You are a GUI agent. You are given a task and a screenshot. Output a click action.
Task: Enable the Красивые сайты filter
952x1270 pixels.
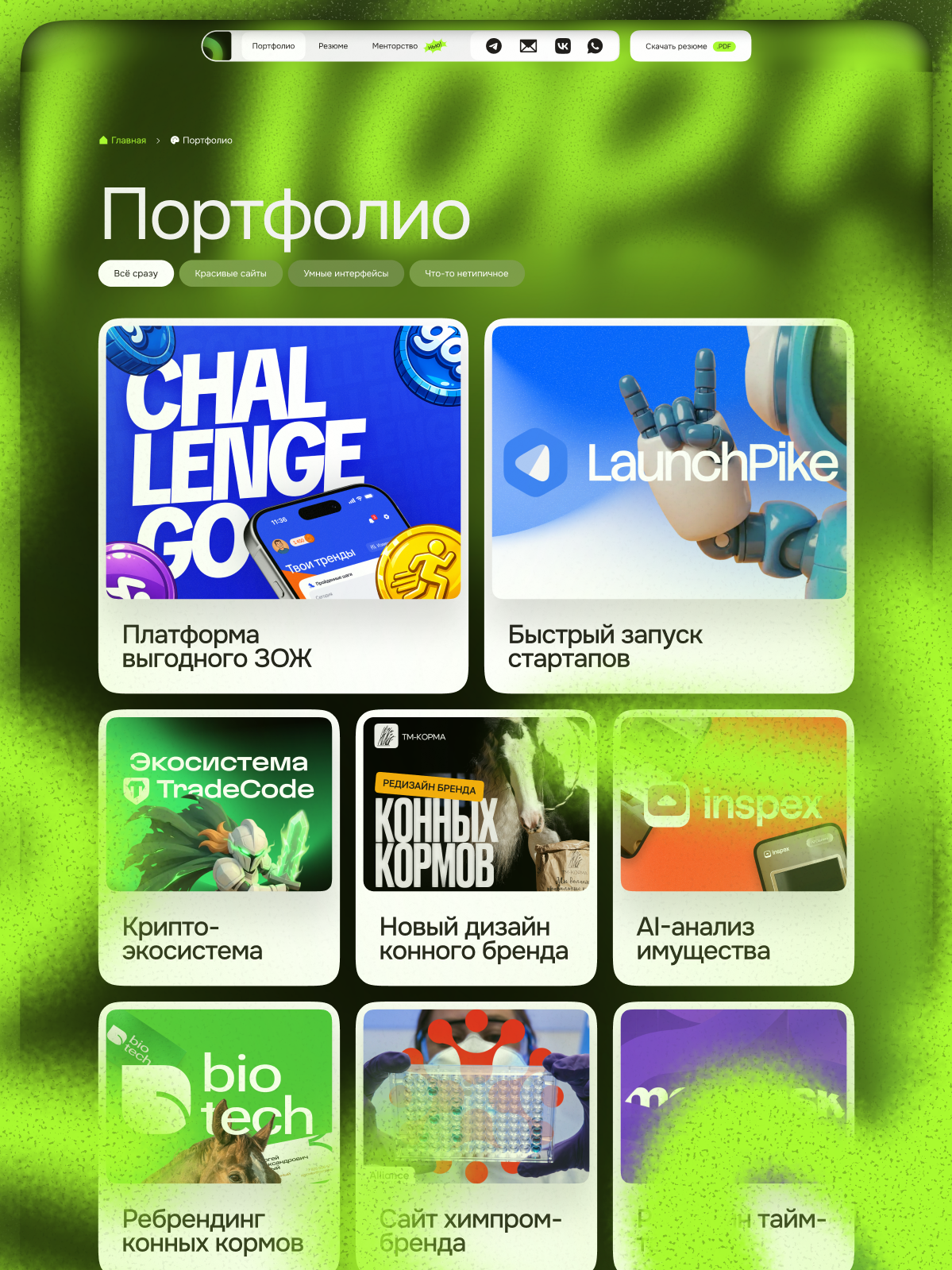pos(231,273)
